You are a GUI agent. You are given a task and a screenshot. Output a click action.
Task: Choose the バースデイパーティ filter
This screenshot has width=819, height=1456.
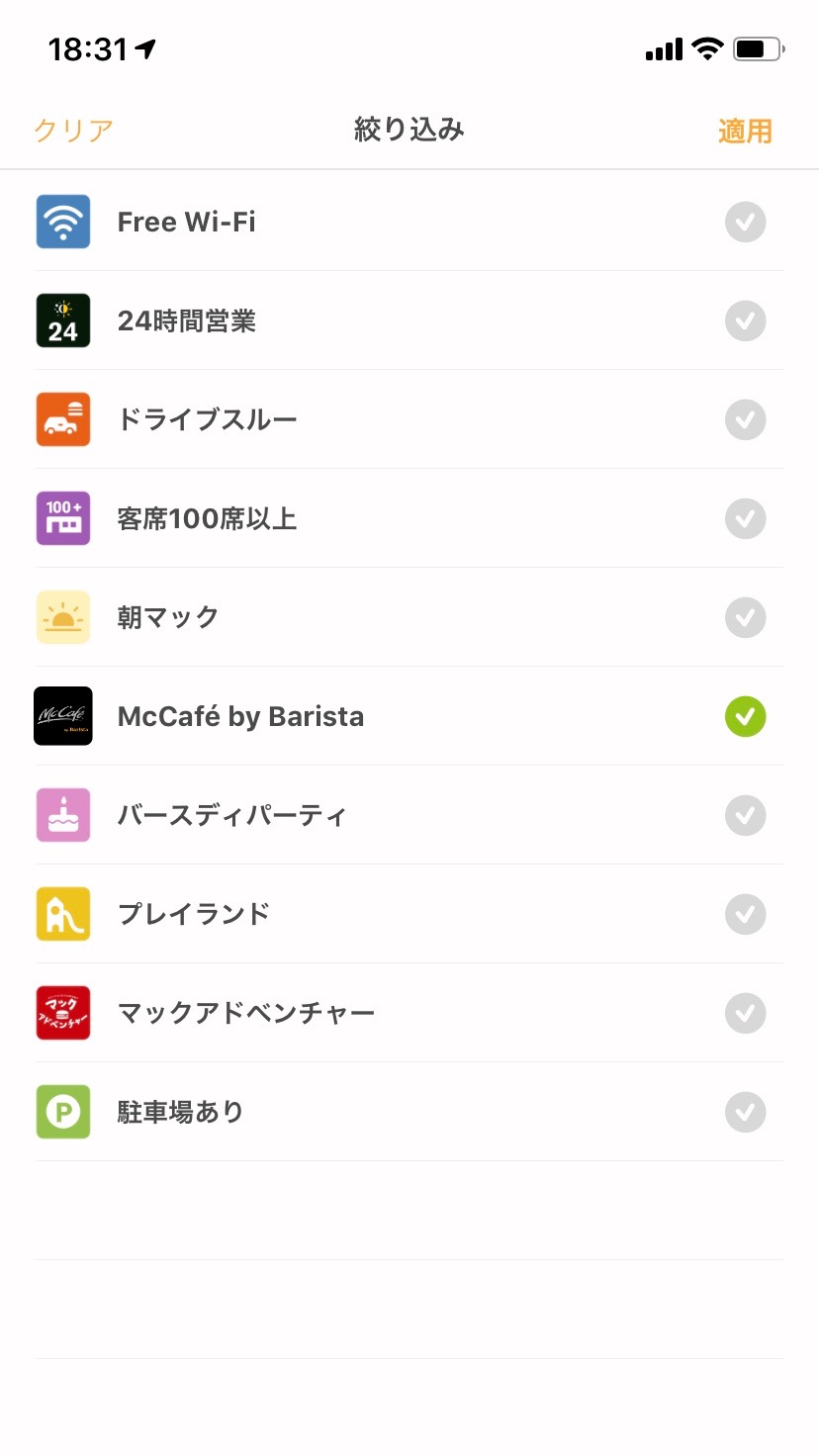pyautogui.click(x=409, y=815)
